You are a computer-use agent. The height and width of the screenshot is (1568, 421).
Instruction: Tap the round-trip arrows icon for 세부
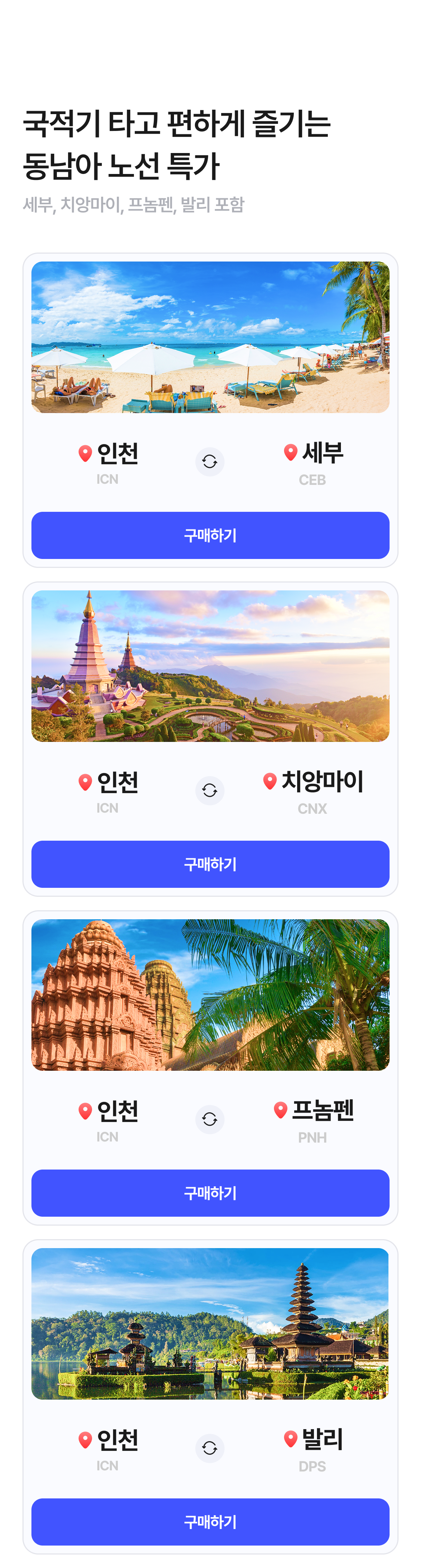[210, 461]
